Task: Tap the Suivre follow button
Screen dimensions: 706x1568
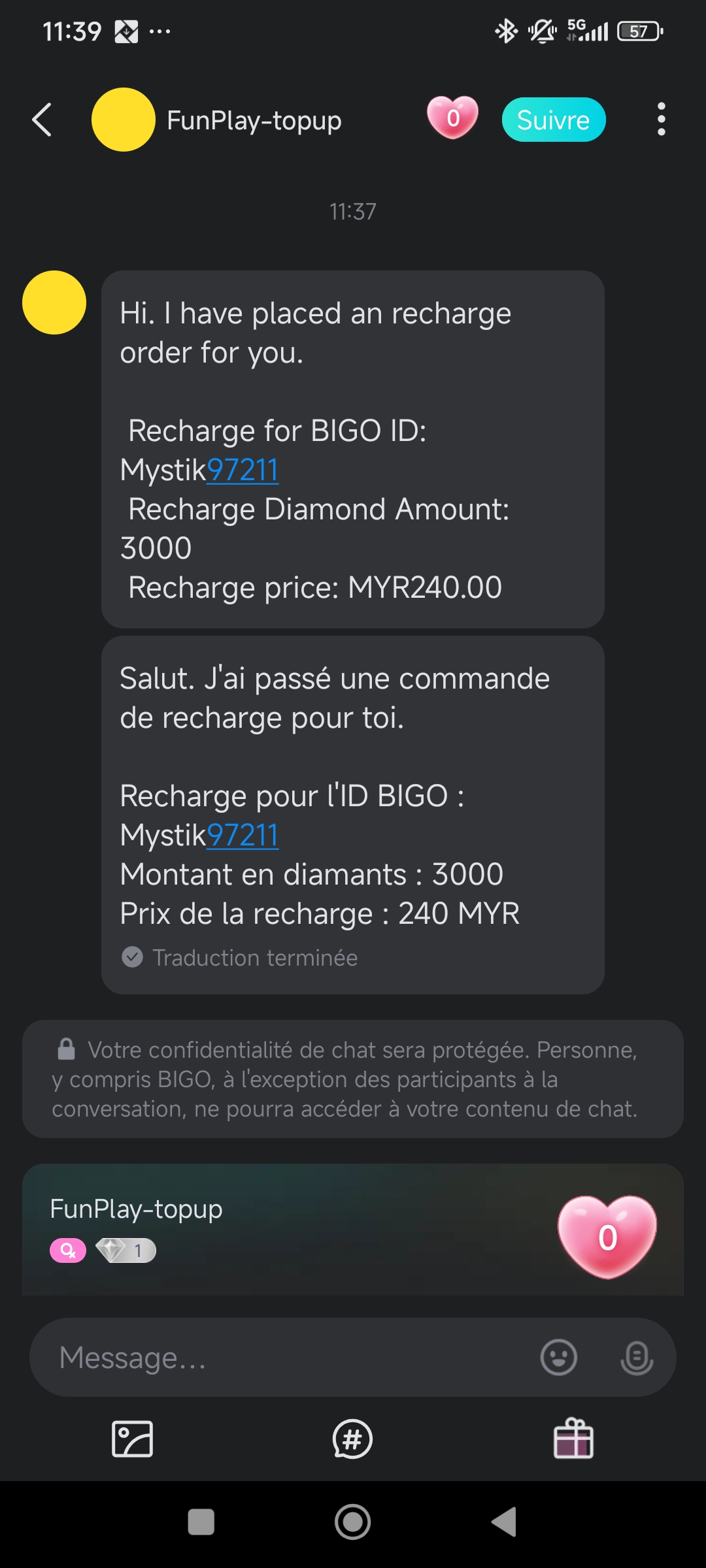Action: tap(553, 120)
